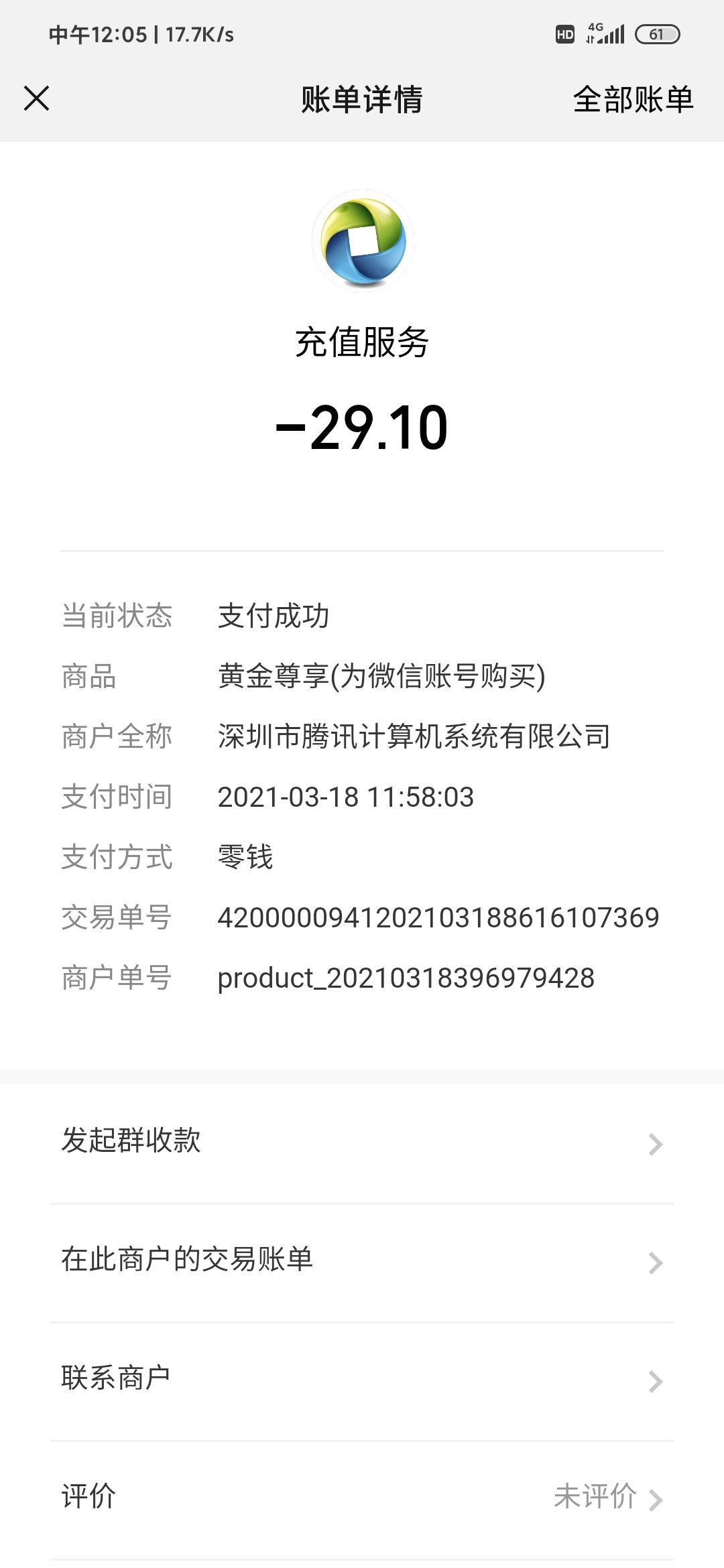Open 联系商户 to contact the merchant

point(362,1379)
